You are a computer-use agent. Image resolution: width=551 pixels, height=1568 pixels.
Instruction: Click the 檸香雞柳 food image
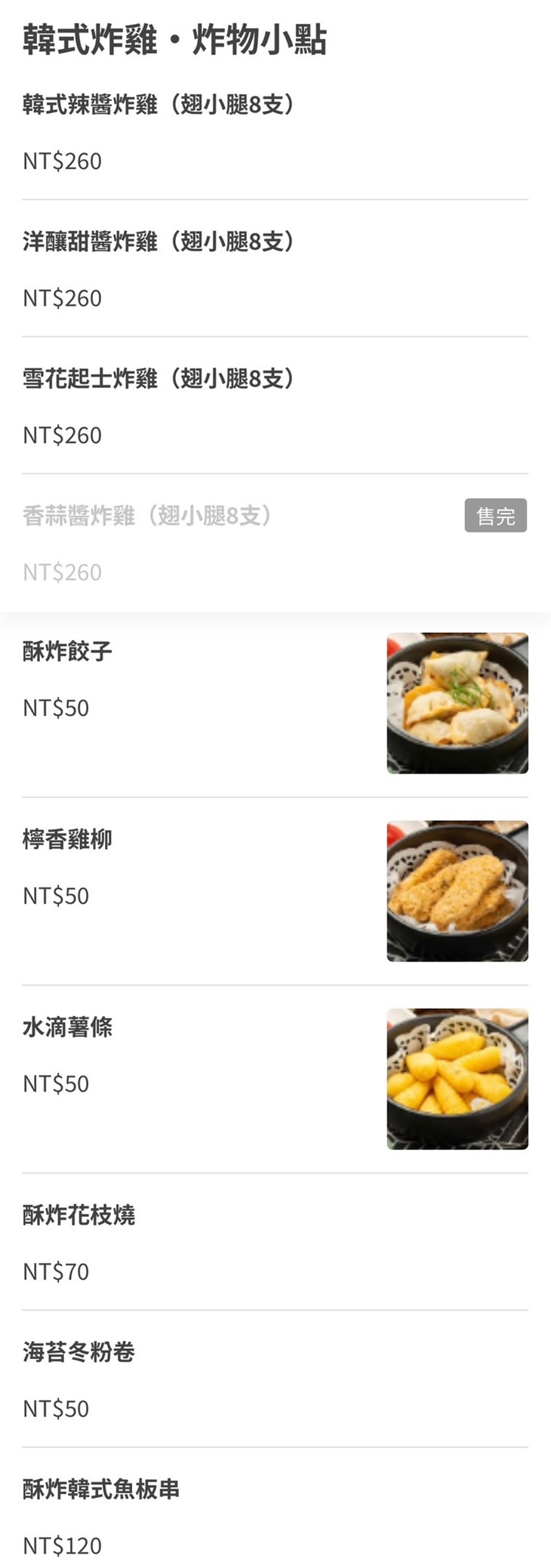457,891
